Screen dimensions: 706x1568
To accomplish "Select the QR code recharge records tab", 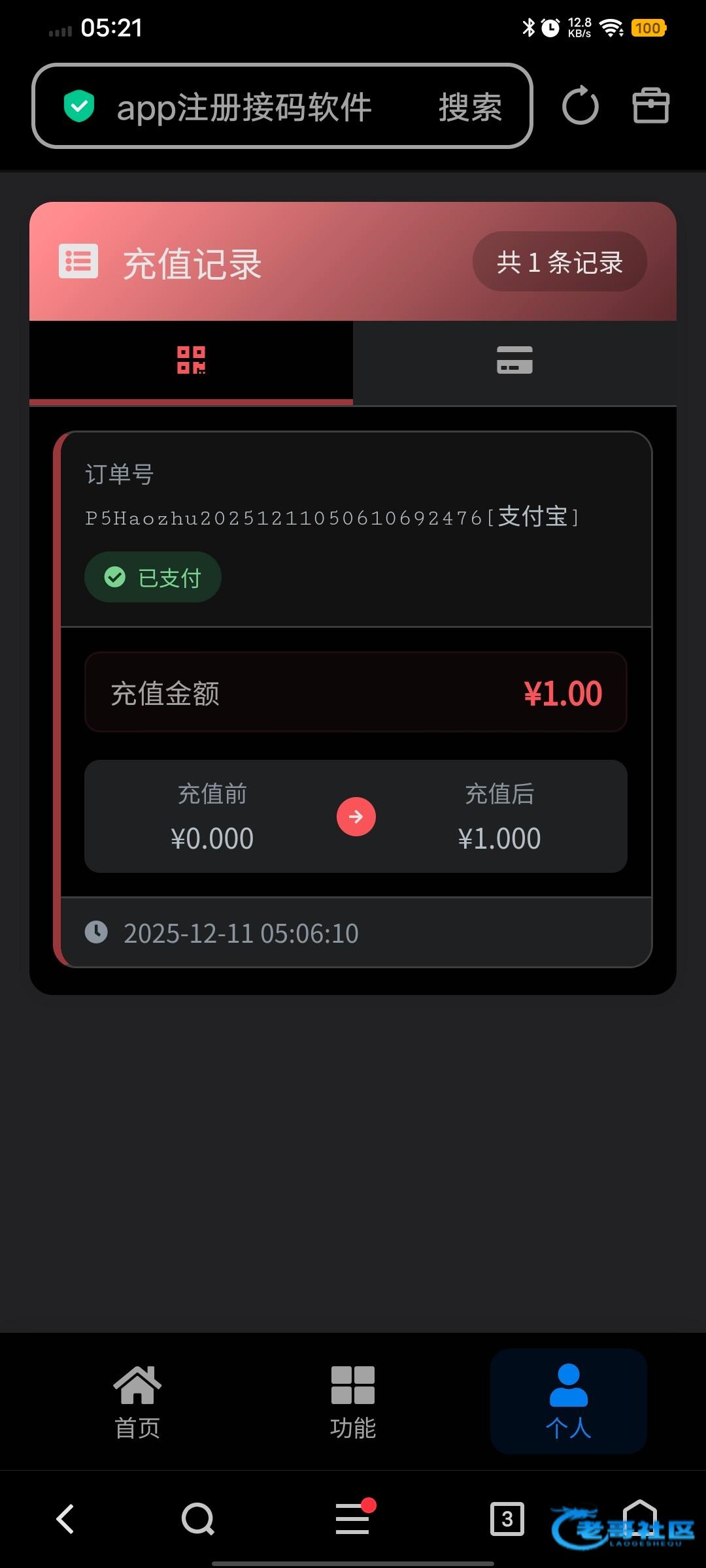I will click(x=191, y=361).
